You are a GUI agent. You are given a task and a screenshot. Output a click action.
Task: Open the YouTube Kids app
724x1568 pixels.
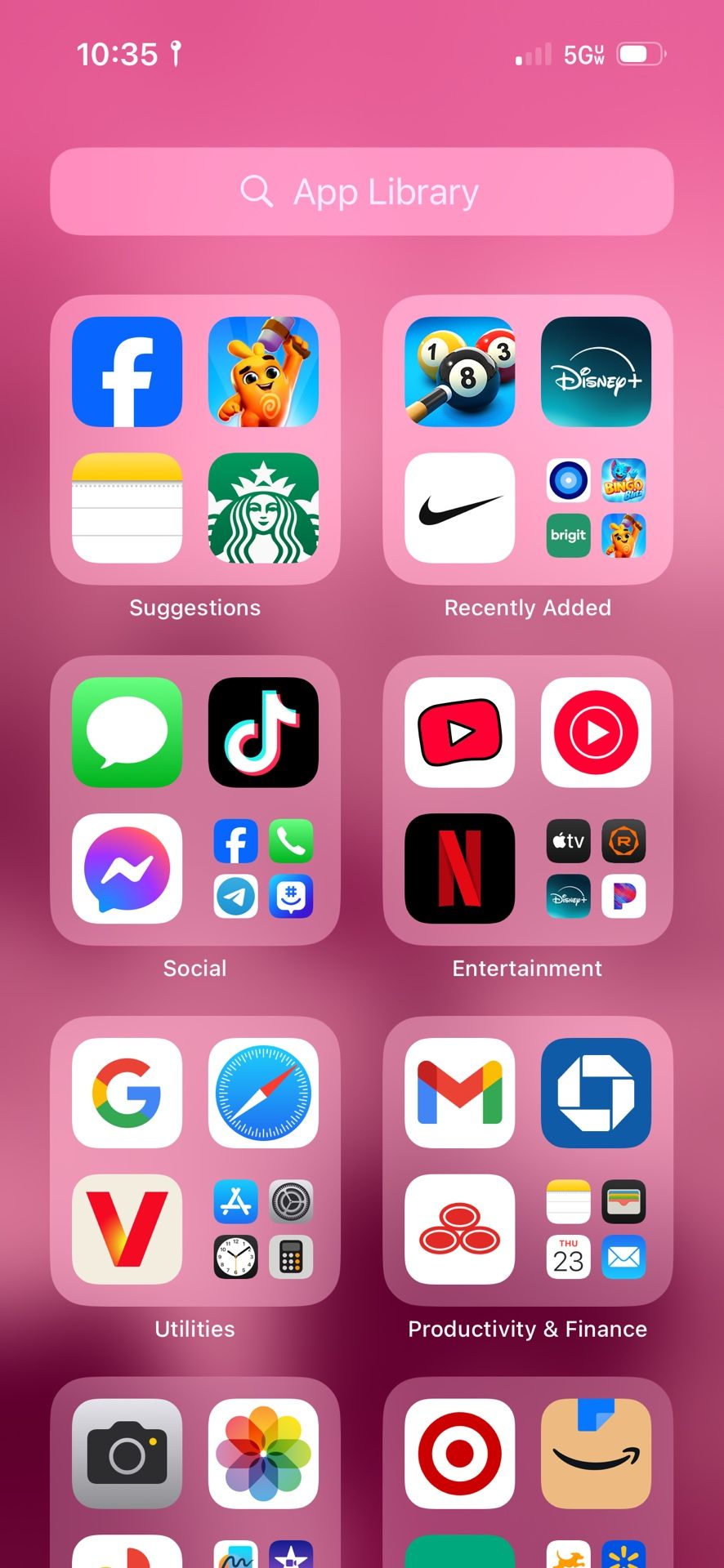(x=459, y=733)
